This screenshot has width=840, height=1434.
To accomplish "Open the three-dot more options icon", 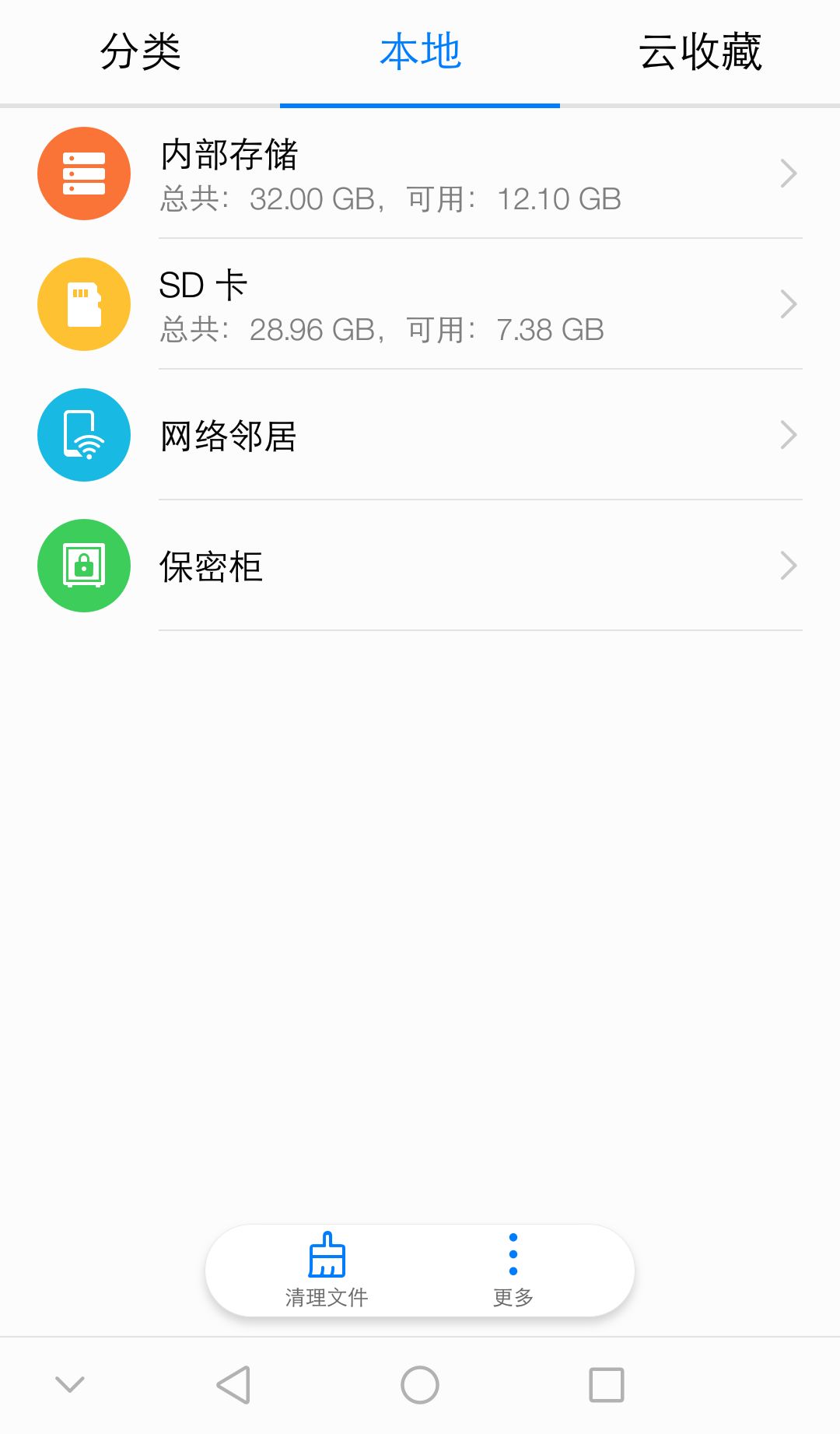I will [x=512, y=1253].
